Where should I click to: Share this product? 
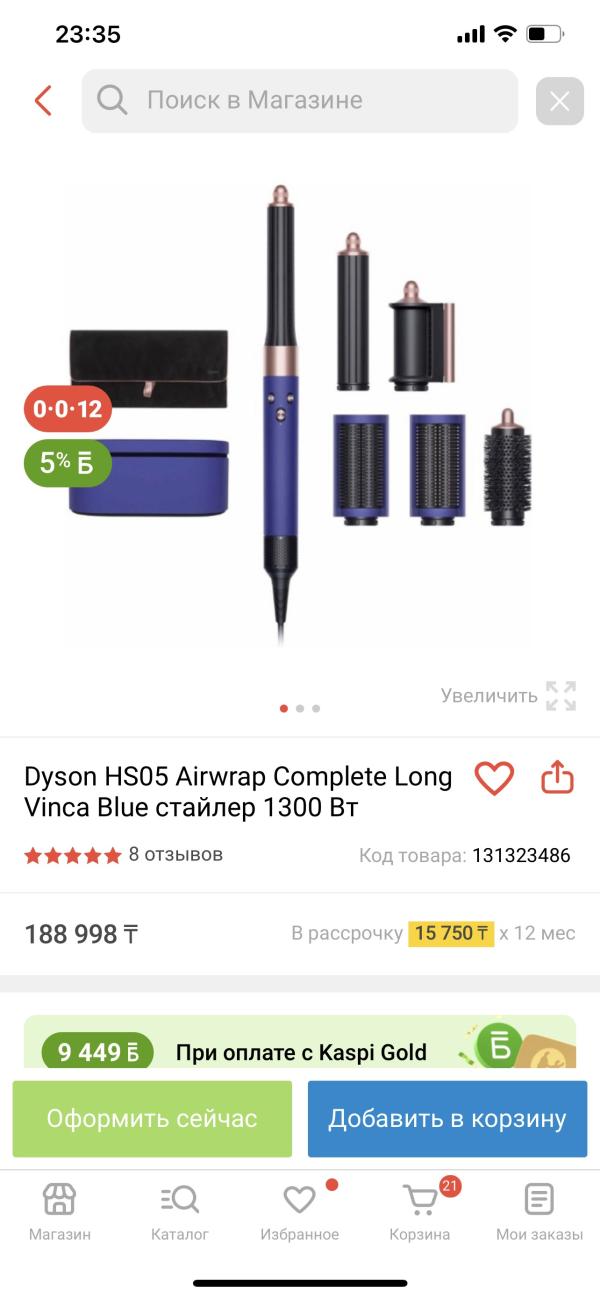coord(557,778)
